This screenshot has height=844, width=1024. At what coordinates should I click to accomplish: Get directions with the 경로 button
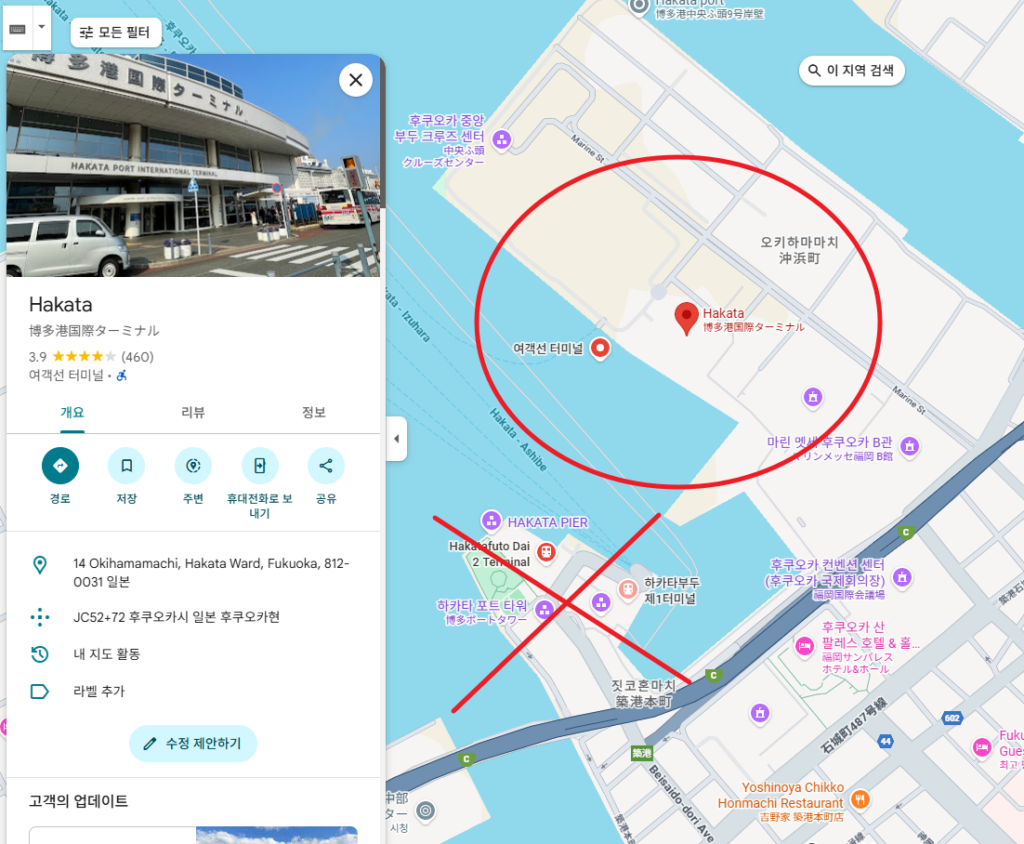[60, 466]
